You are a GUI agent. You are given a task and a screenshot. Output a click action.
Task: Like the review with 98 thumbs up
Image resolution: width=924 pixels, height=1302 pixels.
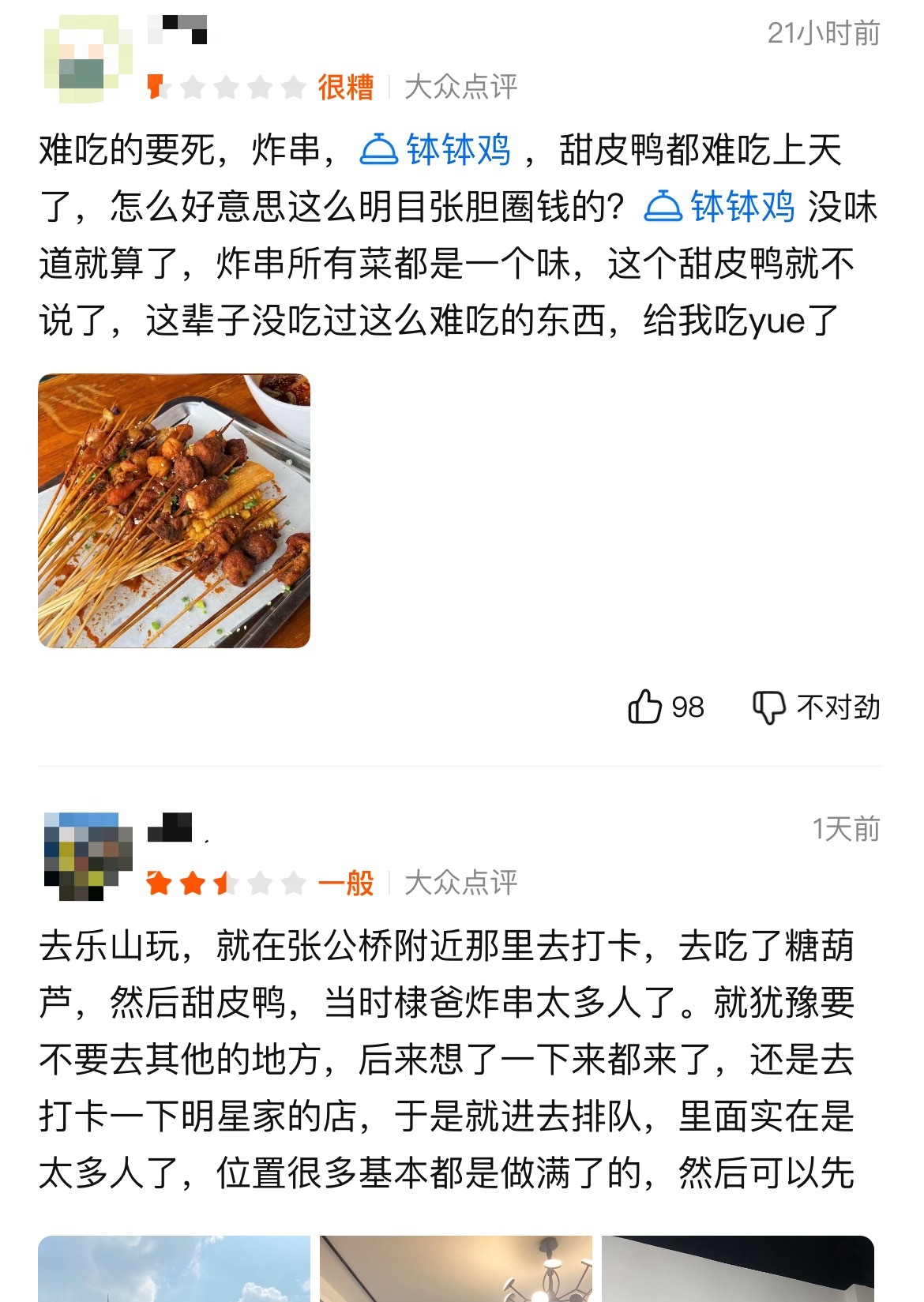pos(665,707)
